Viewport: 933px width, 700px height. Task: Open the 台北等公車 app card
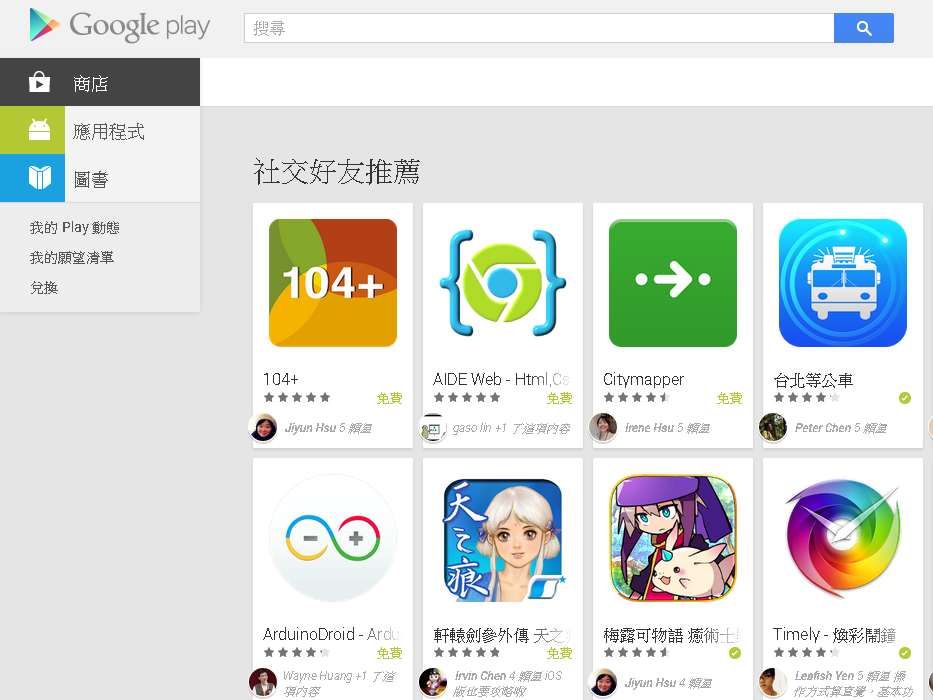[x=843, y=284]
